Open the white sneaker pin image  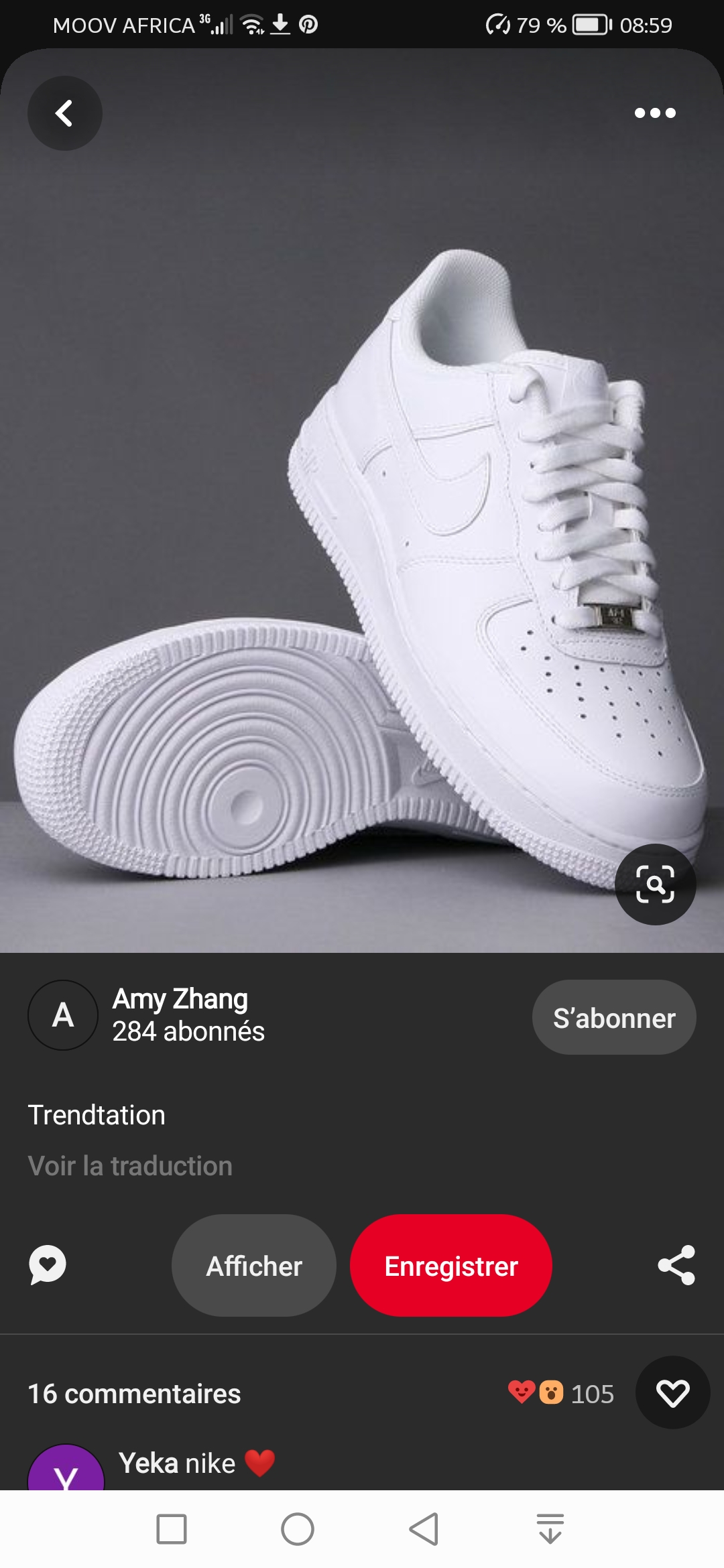pyautogui.click(x=362, y=536)
